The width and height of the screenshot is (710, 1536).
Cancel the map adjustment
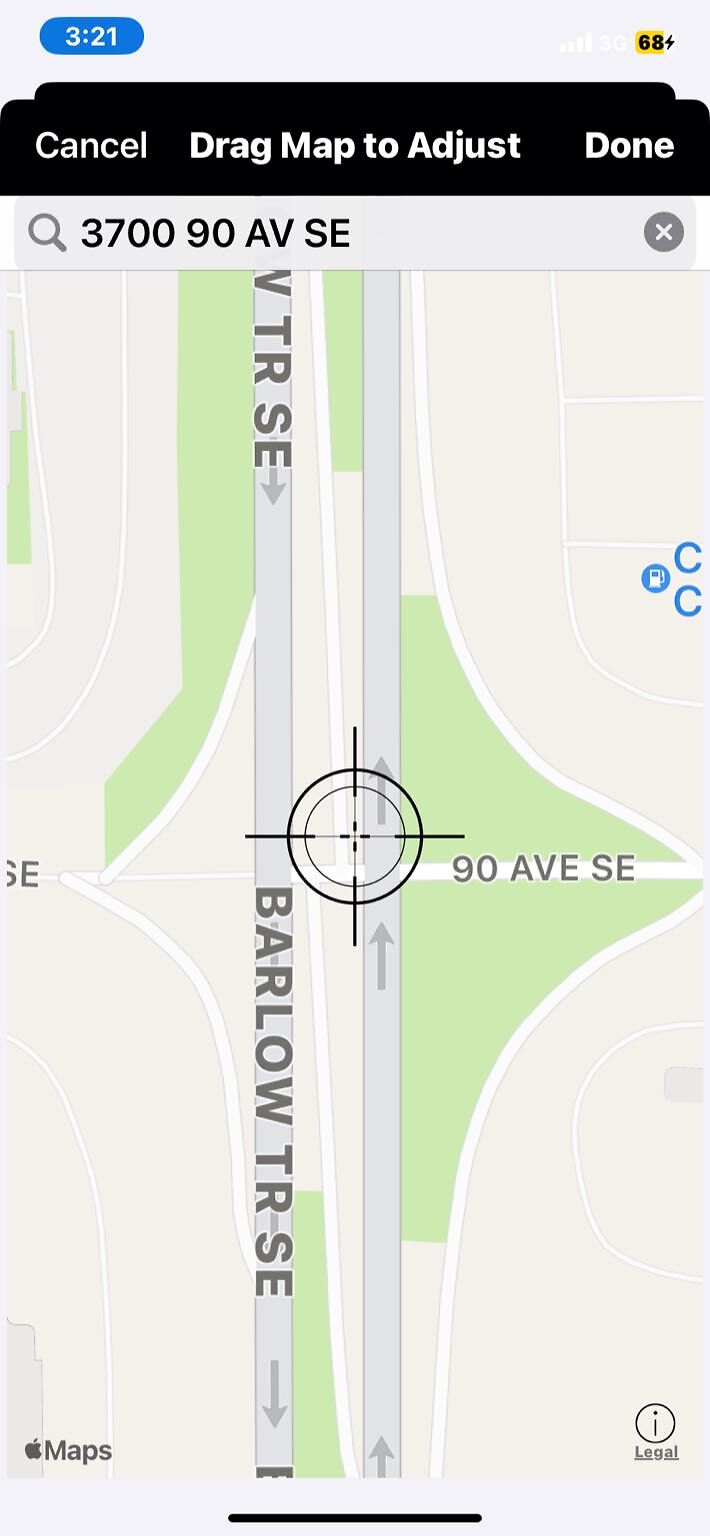[91, 145]
